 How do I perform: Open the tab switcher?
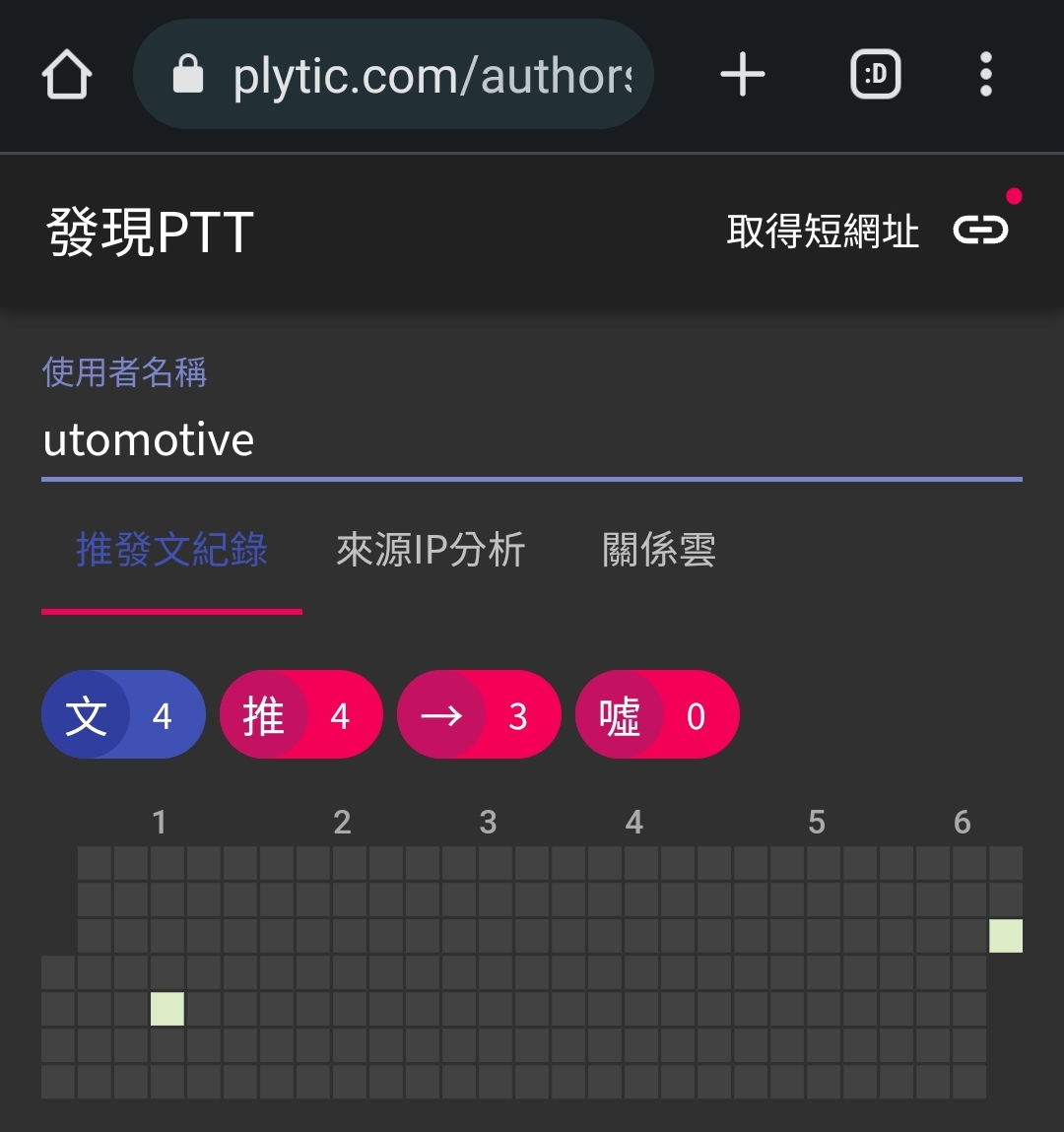tap(875, 75)
